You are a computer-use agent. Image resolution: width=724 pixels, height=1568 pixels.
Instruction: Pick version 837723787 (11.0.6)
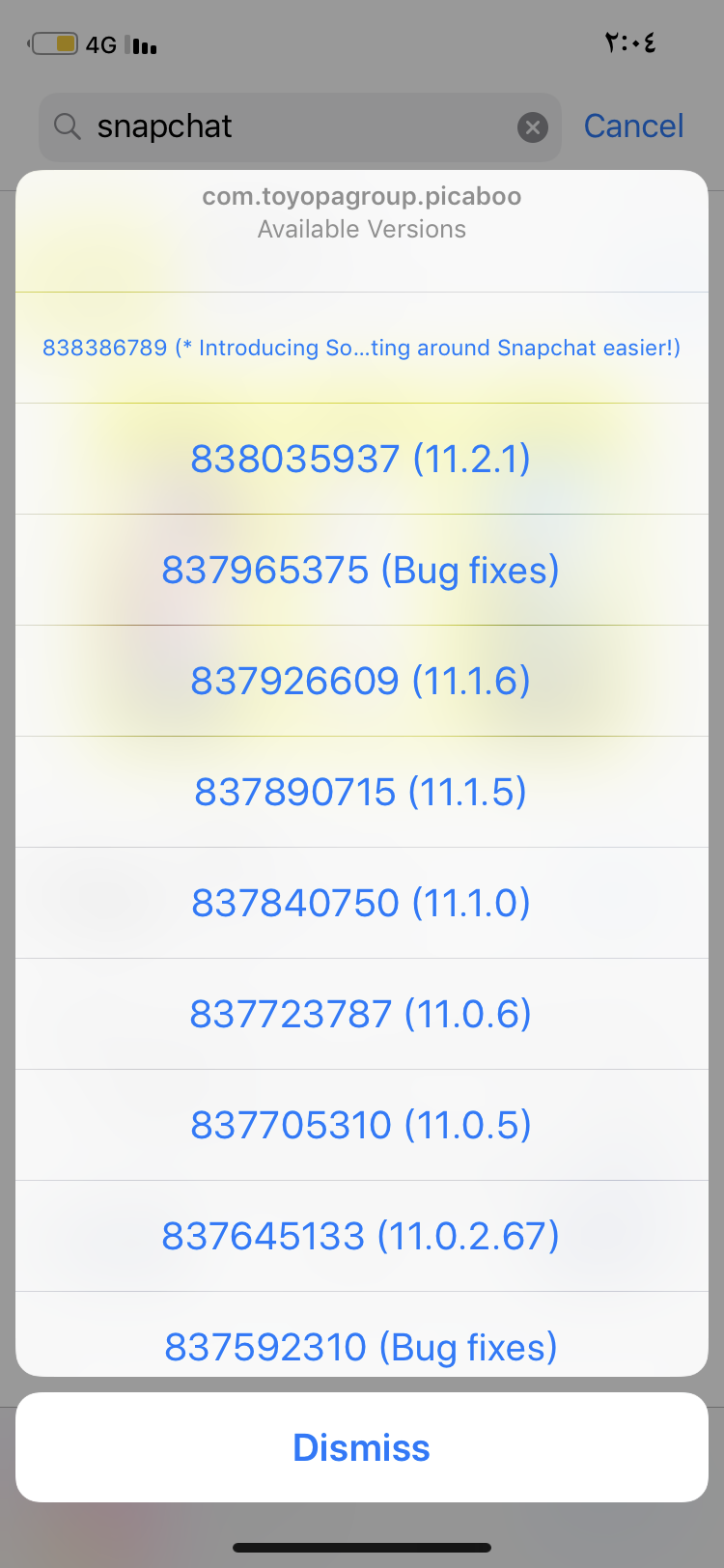tap(362, 1014)
